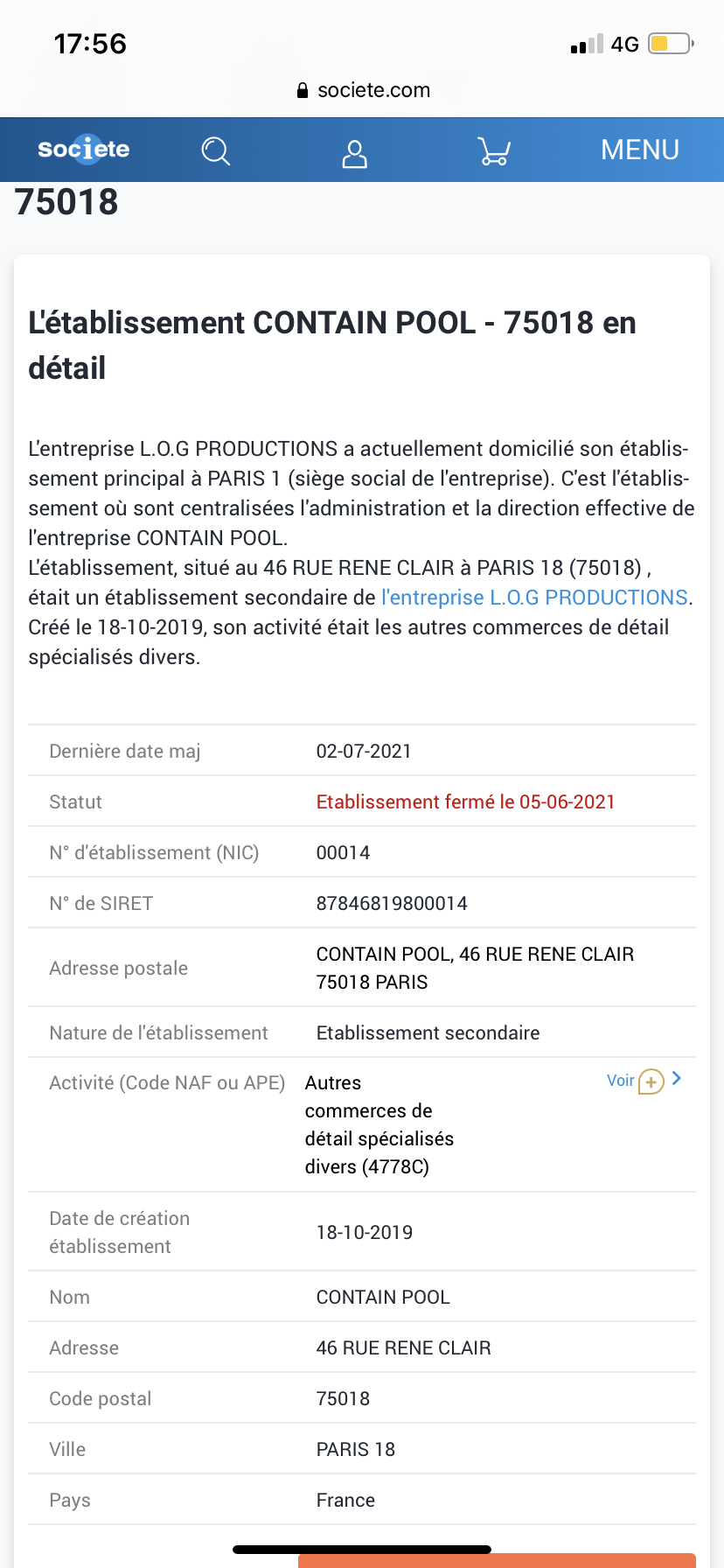This screenshot has height=1568, width=724.
Task: Open the user account icon
Action: [x=354, y=153]
